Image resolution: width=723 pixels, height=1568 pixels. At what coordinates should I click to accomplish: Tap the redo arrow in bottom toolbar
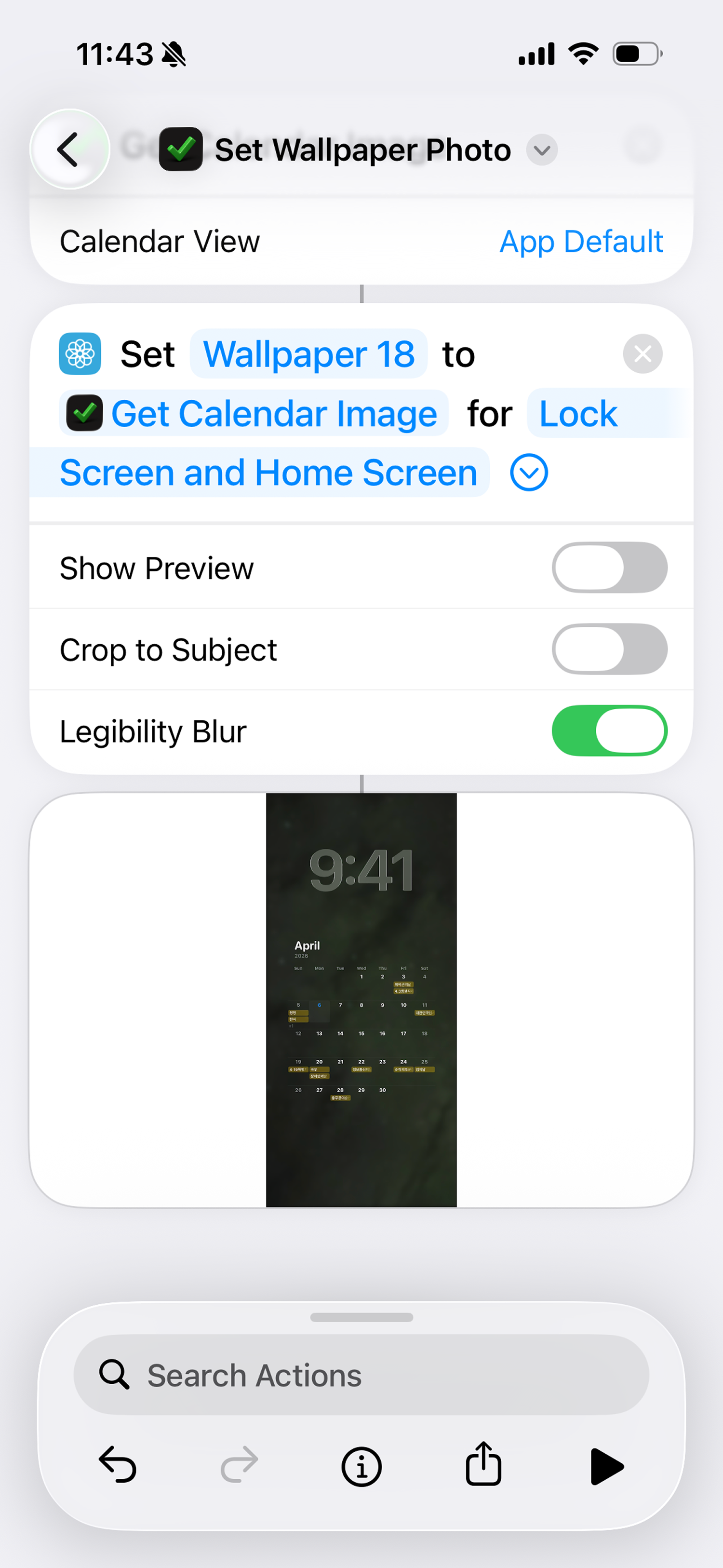[239, 1465]
